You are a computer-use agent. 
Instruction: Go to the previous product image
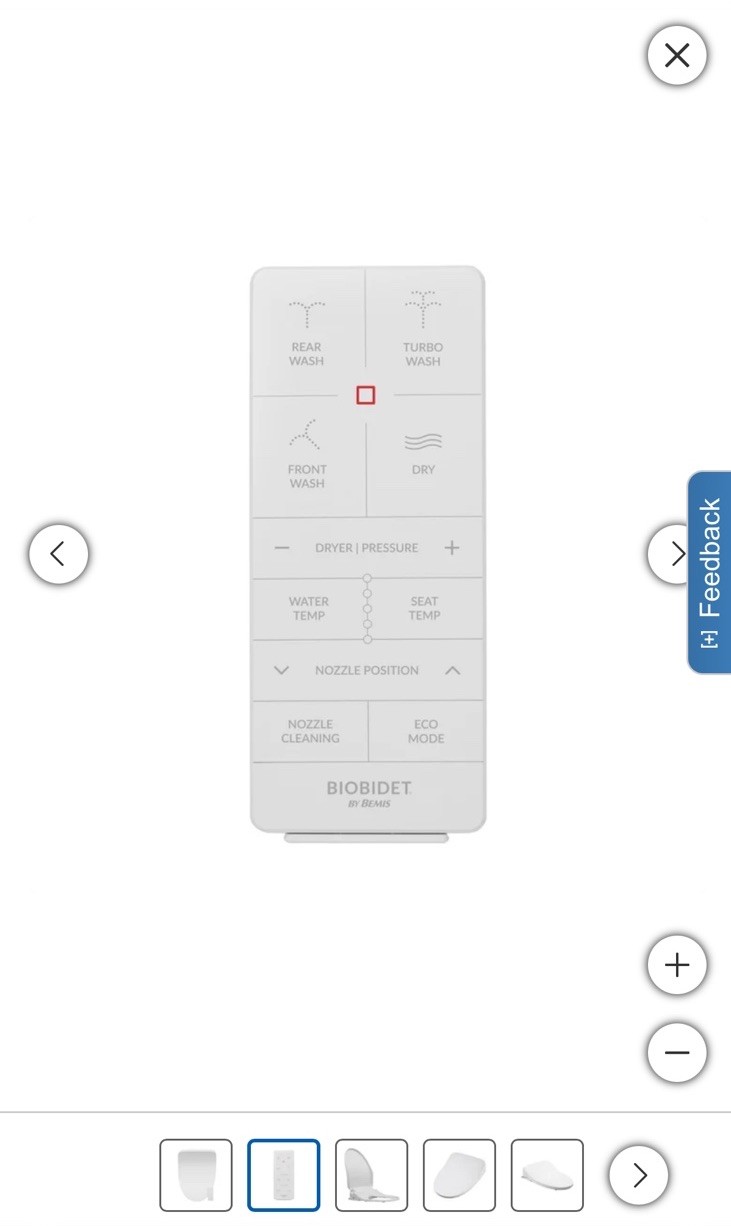click(58, 553)
